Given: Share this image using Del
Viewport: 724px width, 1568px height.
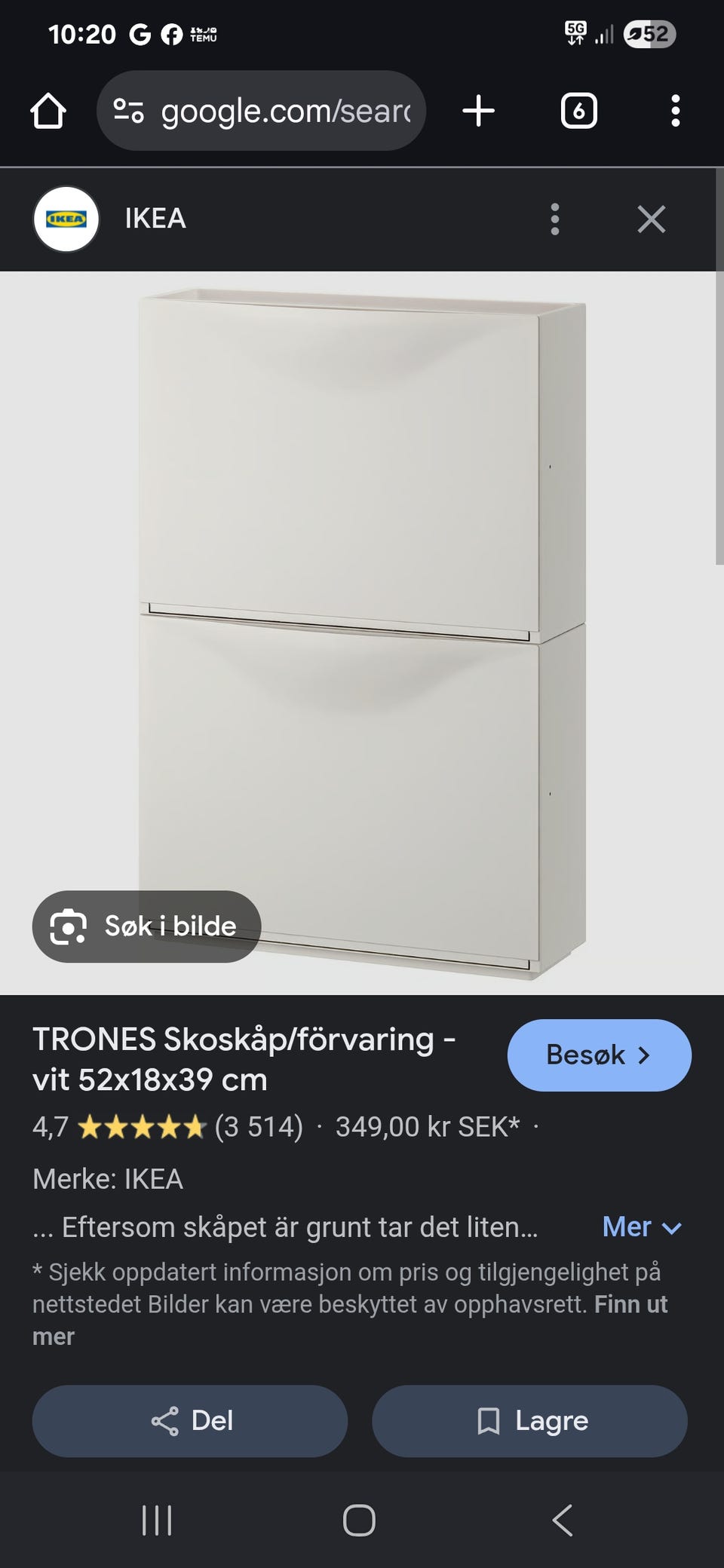Looking at the screenshot, I should 190,1421.
